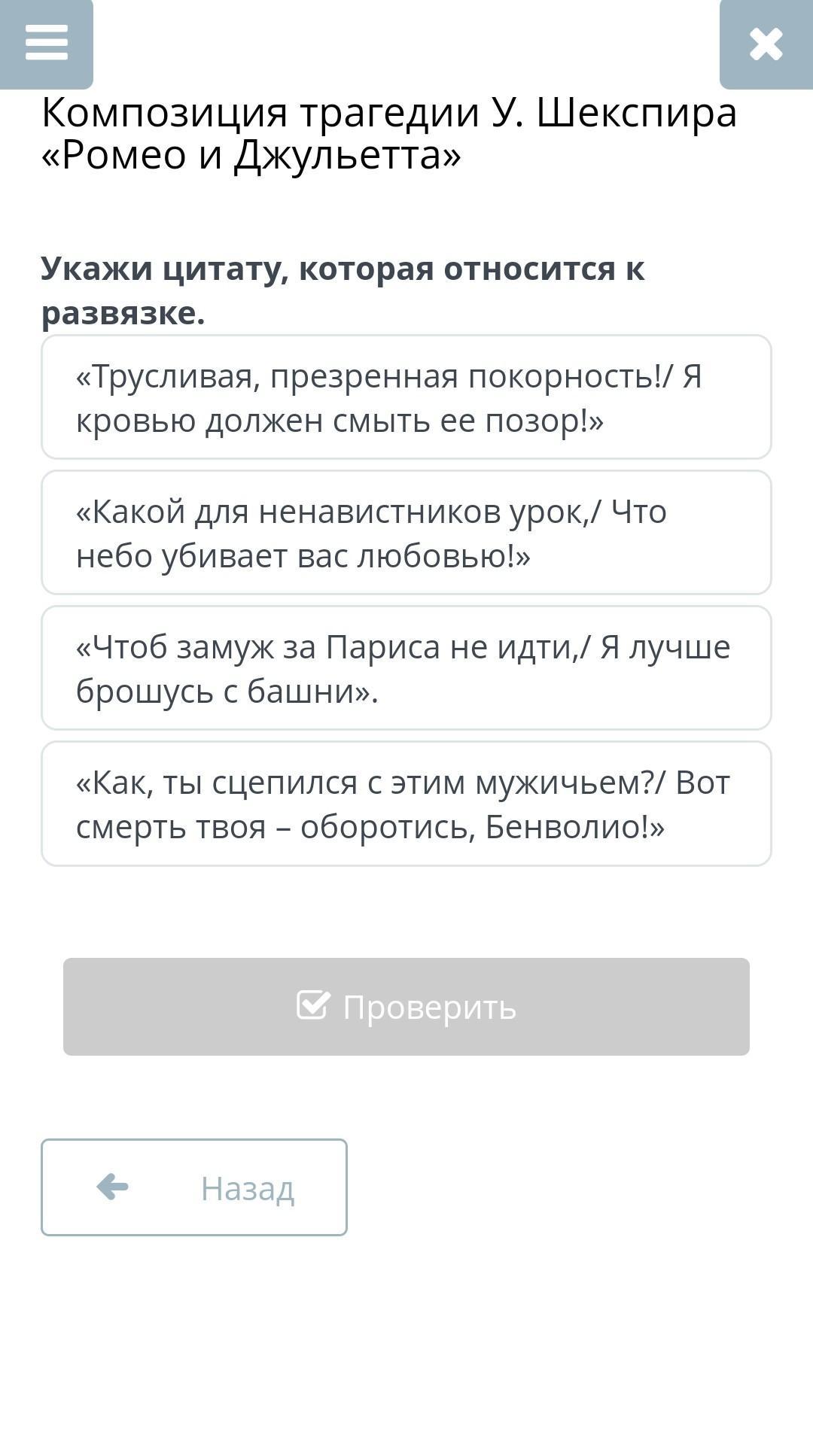Open the hamburger menu

pos(46,43)
